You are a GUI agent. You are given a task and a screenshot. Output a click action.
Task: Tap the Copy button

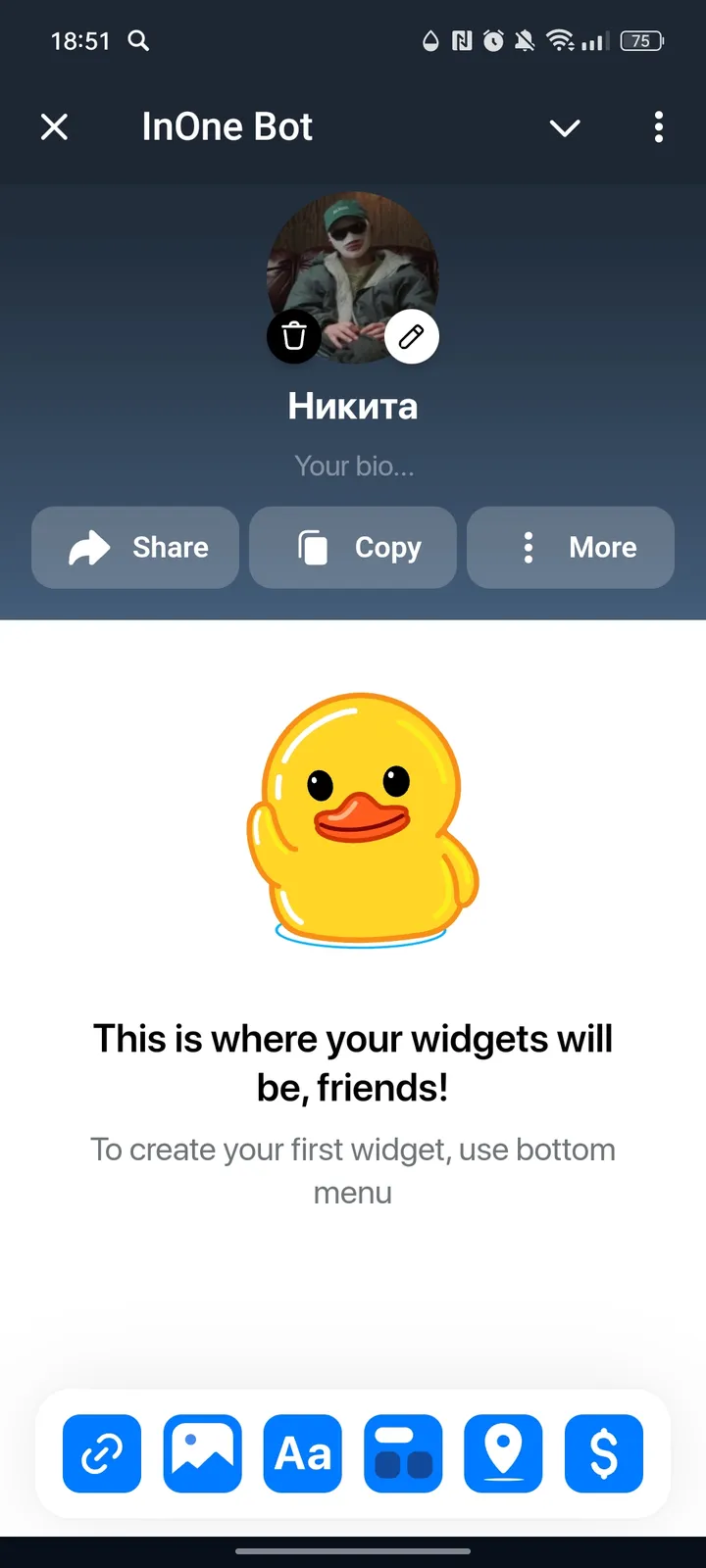352,547
